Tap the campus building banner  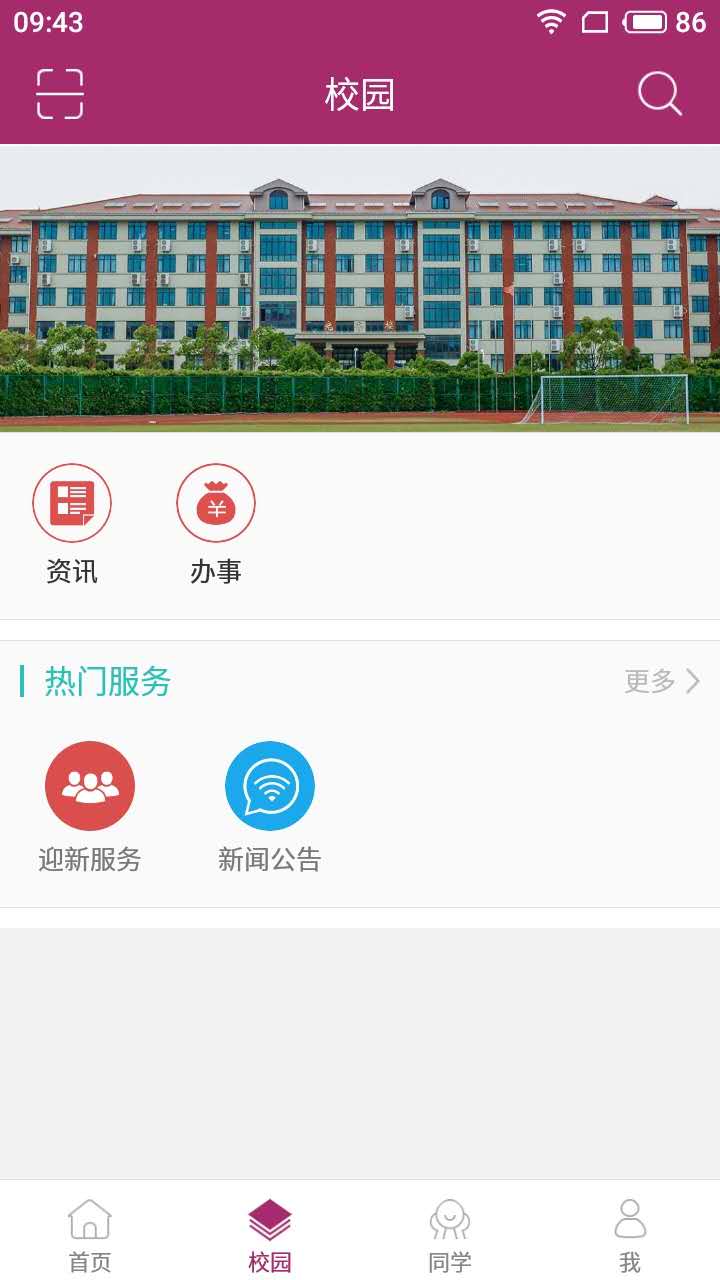coord(360,288)
